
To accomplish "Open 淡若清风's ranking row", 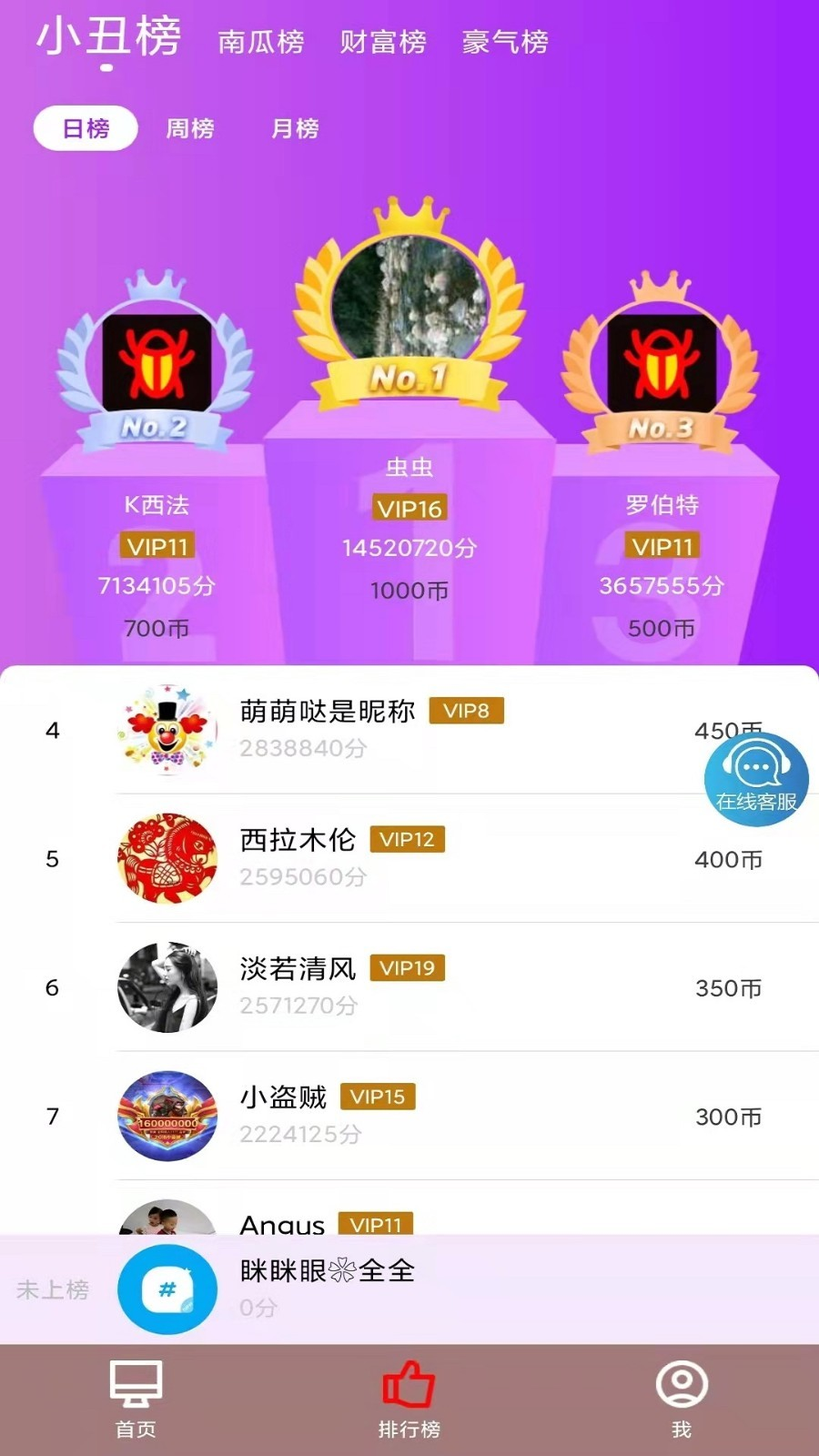I will (409, 987).
